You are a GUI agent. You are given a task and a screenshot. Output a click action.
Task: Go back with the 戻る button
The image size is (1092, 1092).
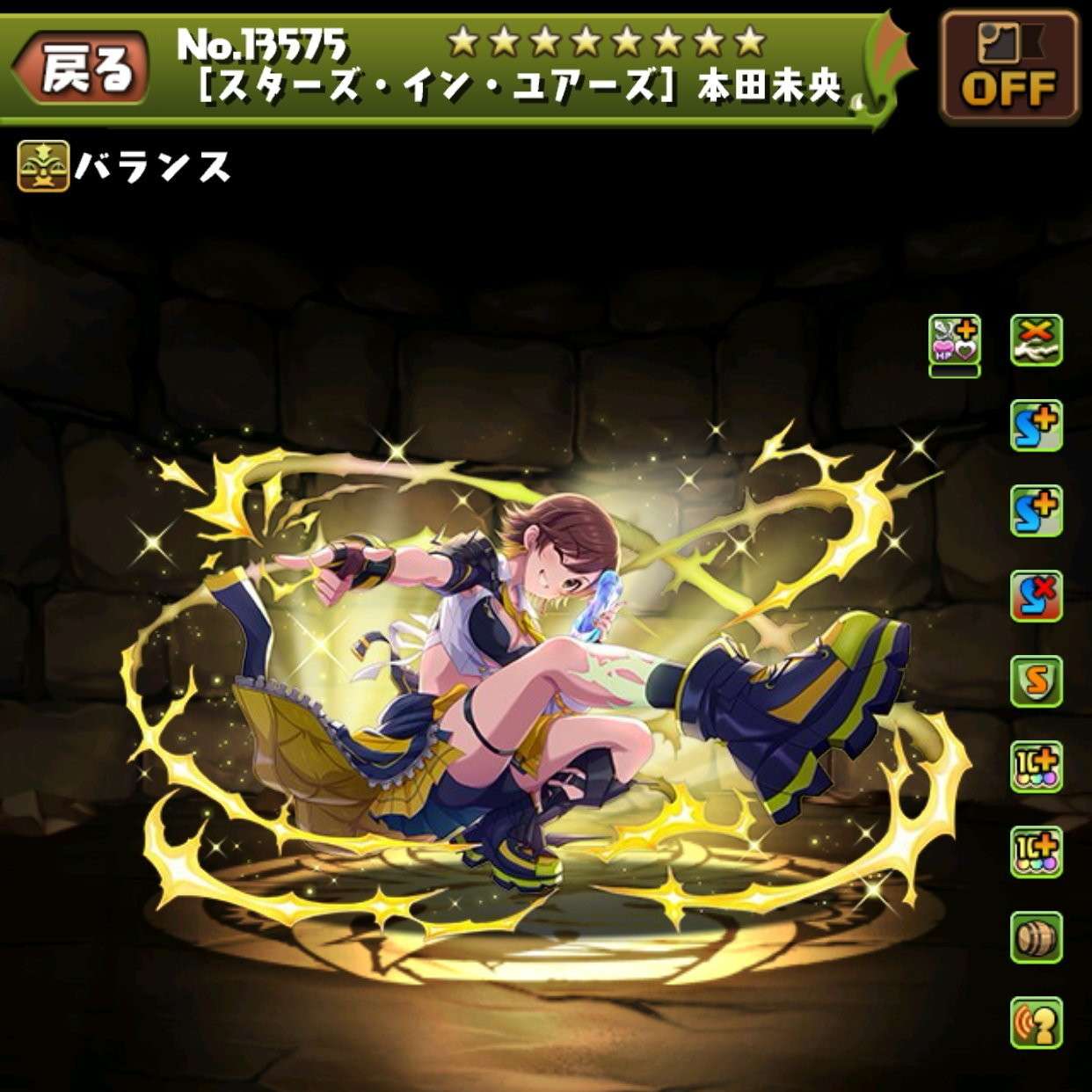click(84, 69)
